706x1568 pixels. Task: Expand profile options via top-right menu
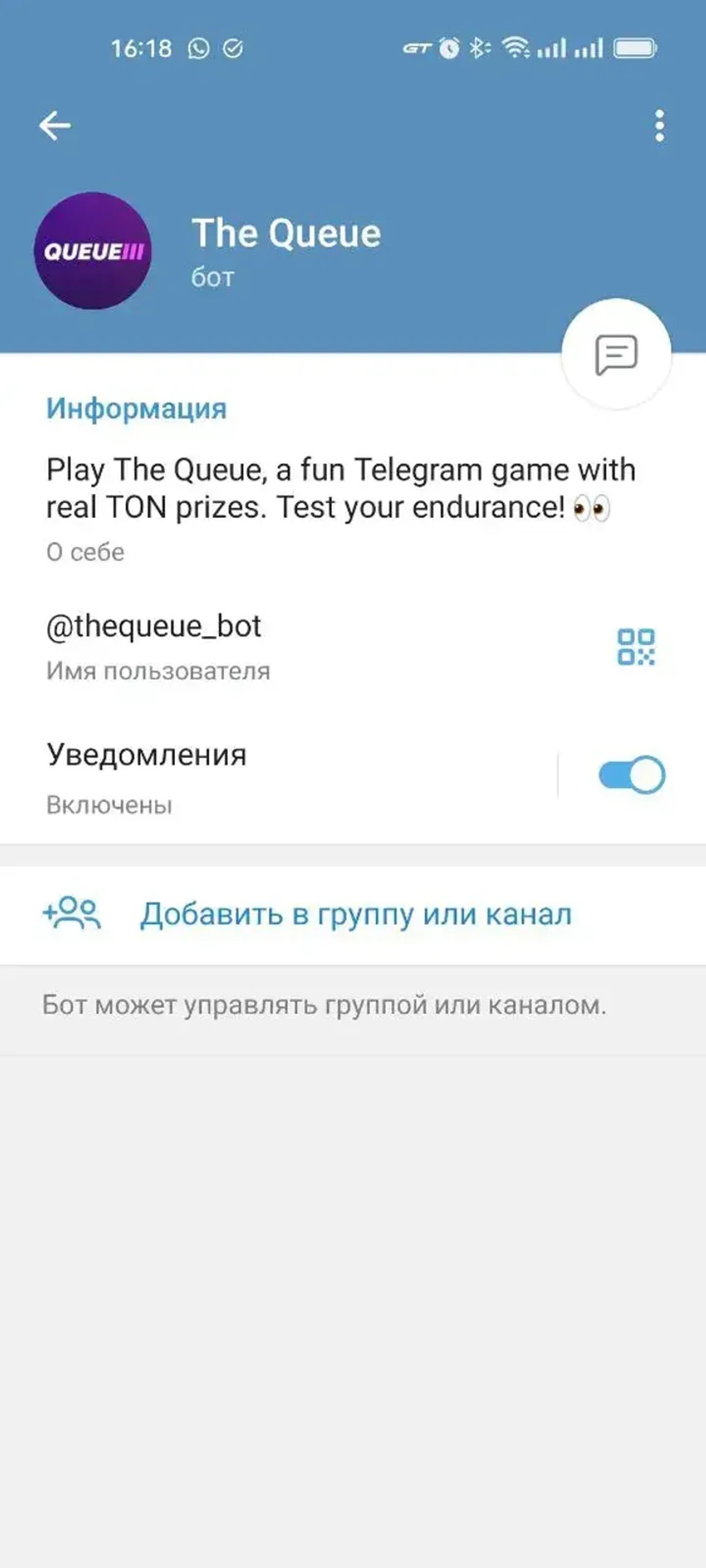pyautogui.click(x=658, y=124)
